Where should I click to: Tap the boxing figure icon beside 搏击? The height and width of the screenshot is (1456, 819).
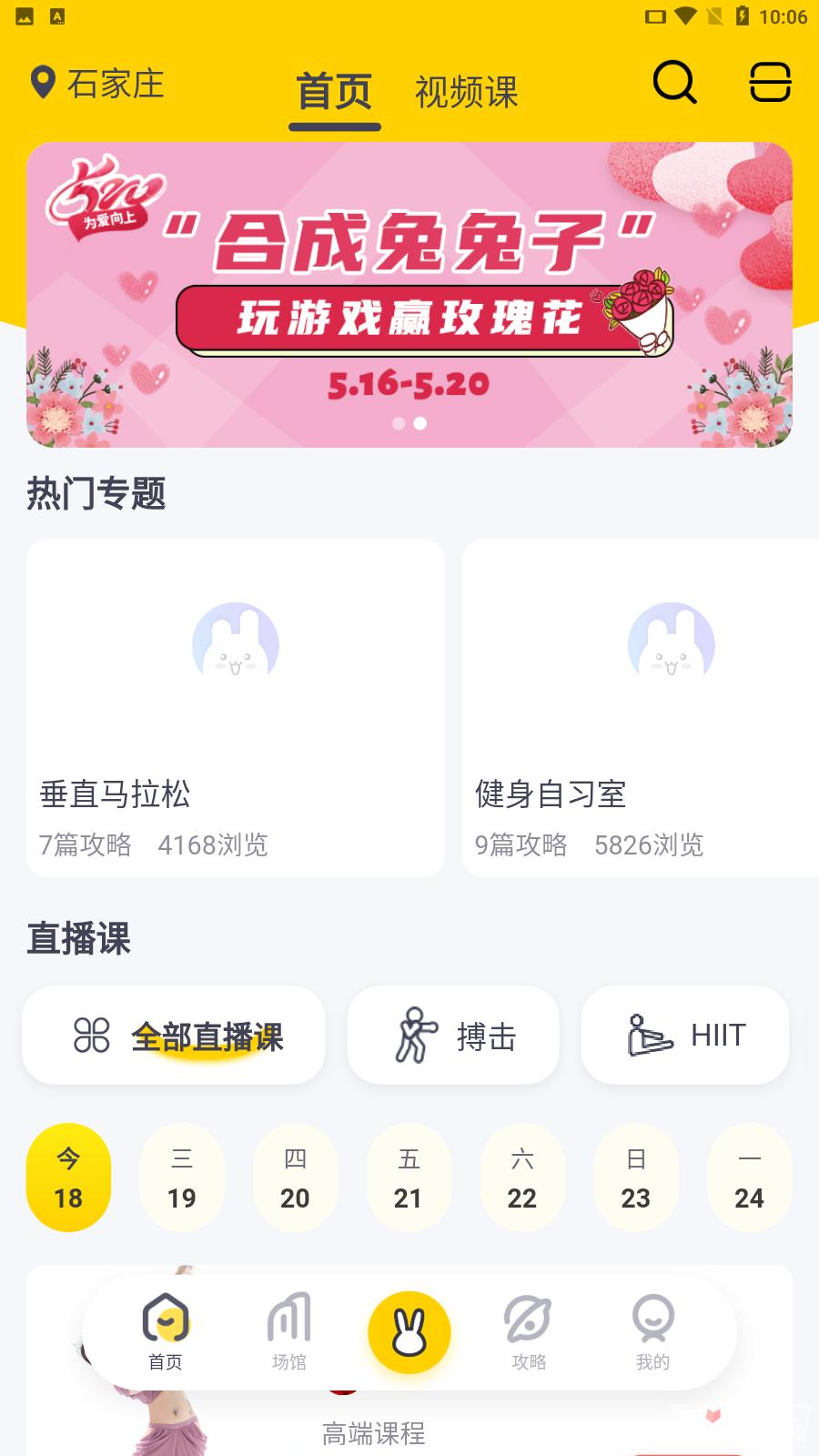pyautogui.click(x=415, y=1035)
